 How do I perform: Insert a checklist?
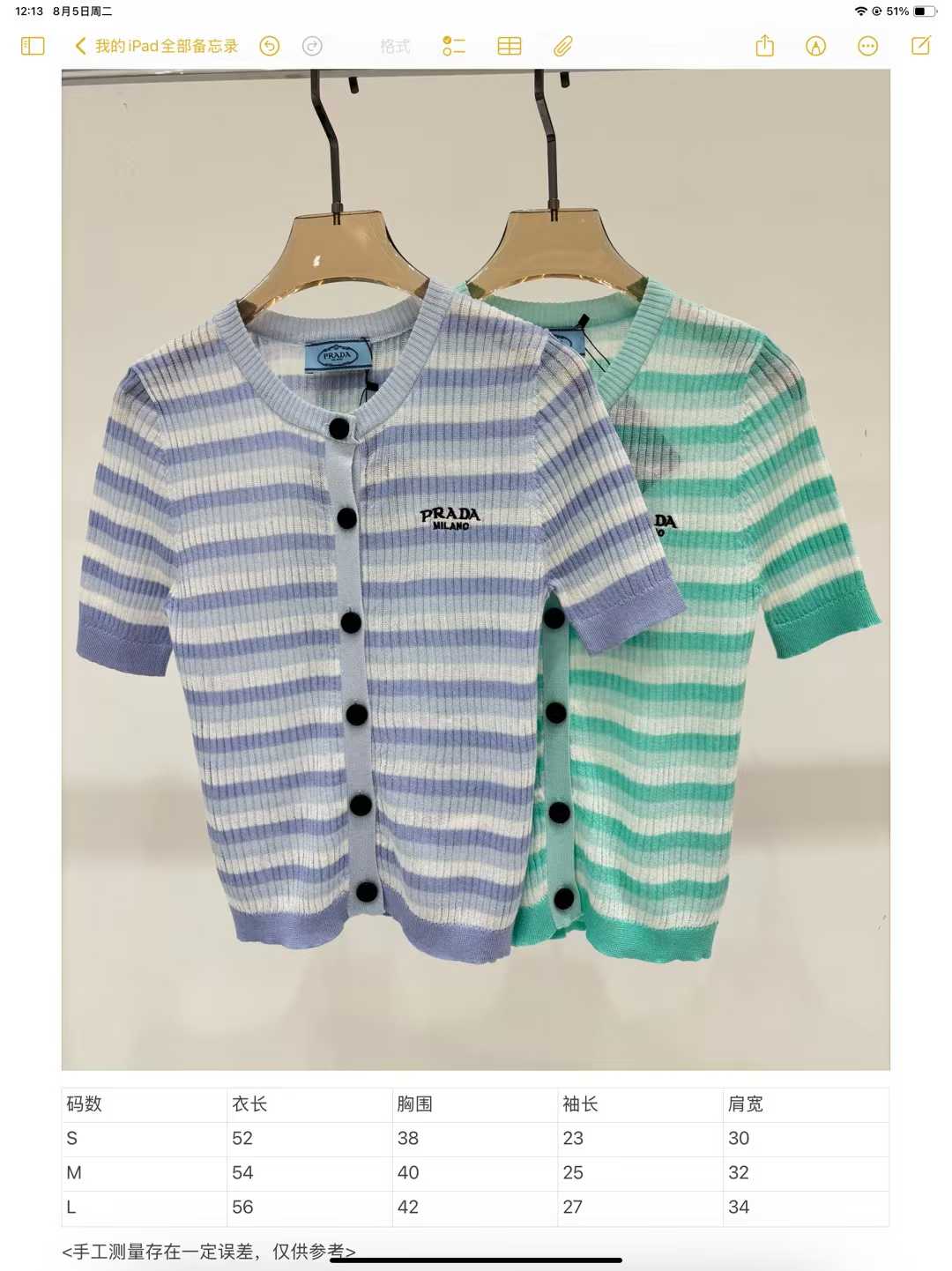tap(454, 46)
